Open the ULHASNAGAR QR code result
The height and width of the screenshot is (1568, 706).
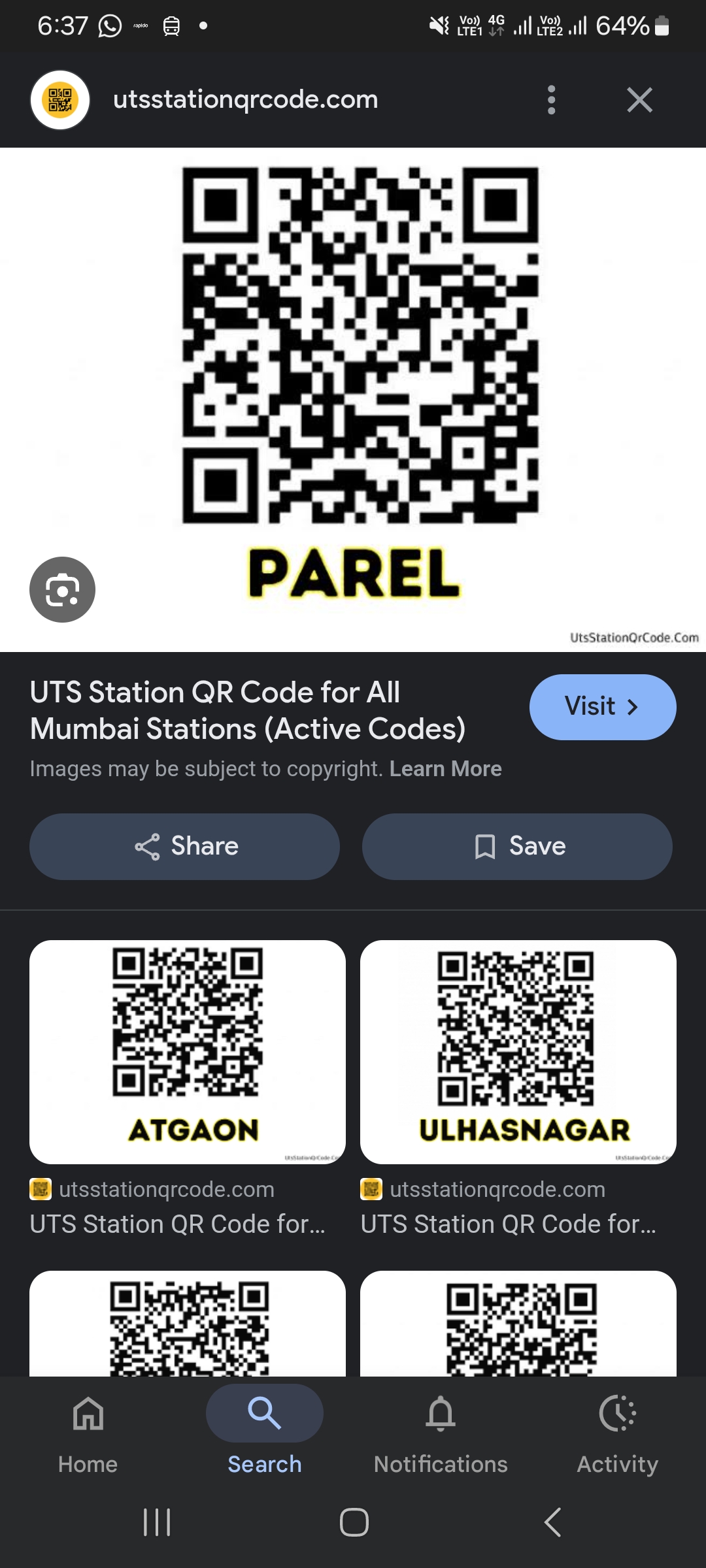pos(518,1052)
